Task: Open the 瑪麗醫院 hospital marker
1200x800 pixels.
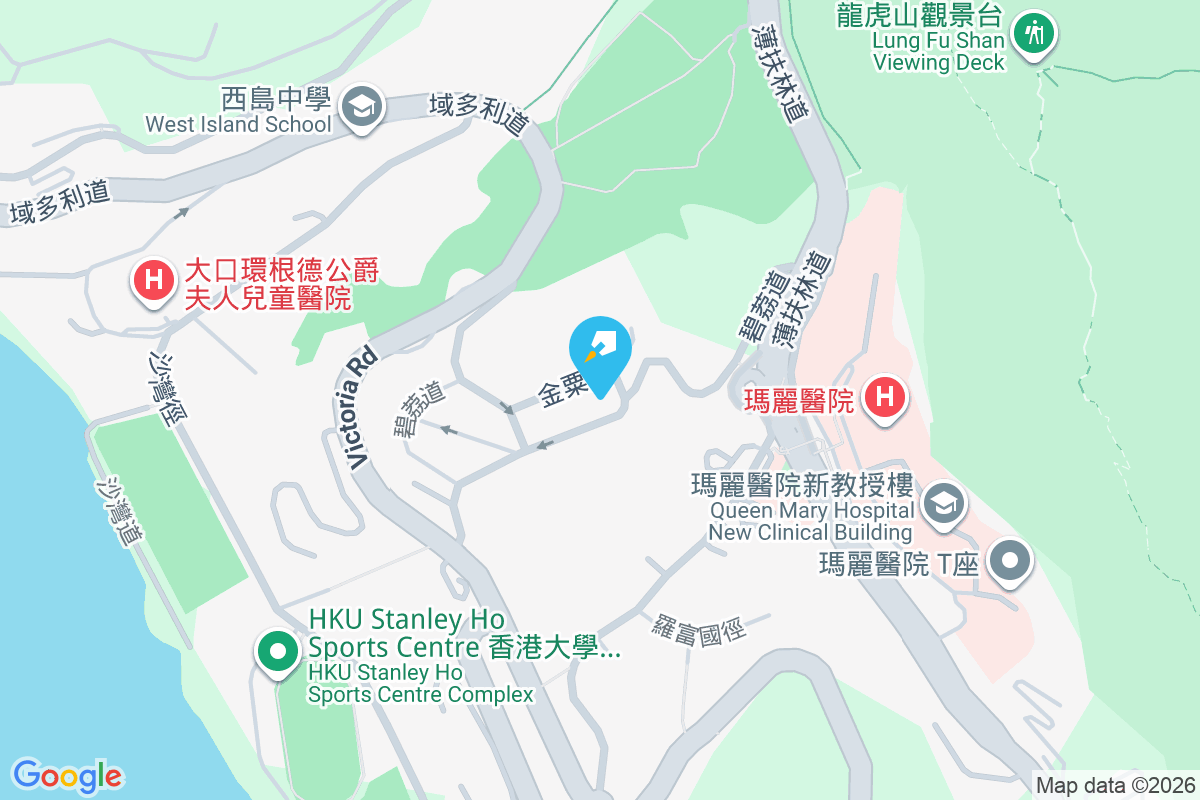Action: 885,397
